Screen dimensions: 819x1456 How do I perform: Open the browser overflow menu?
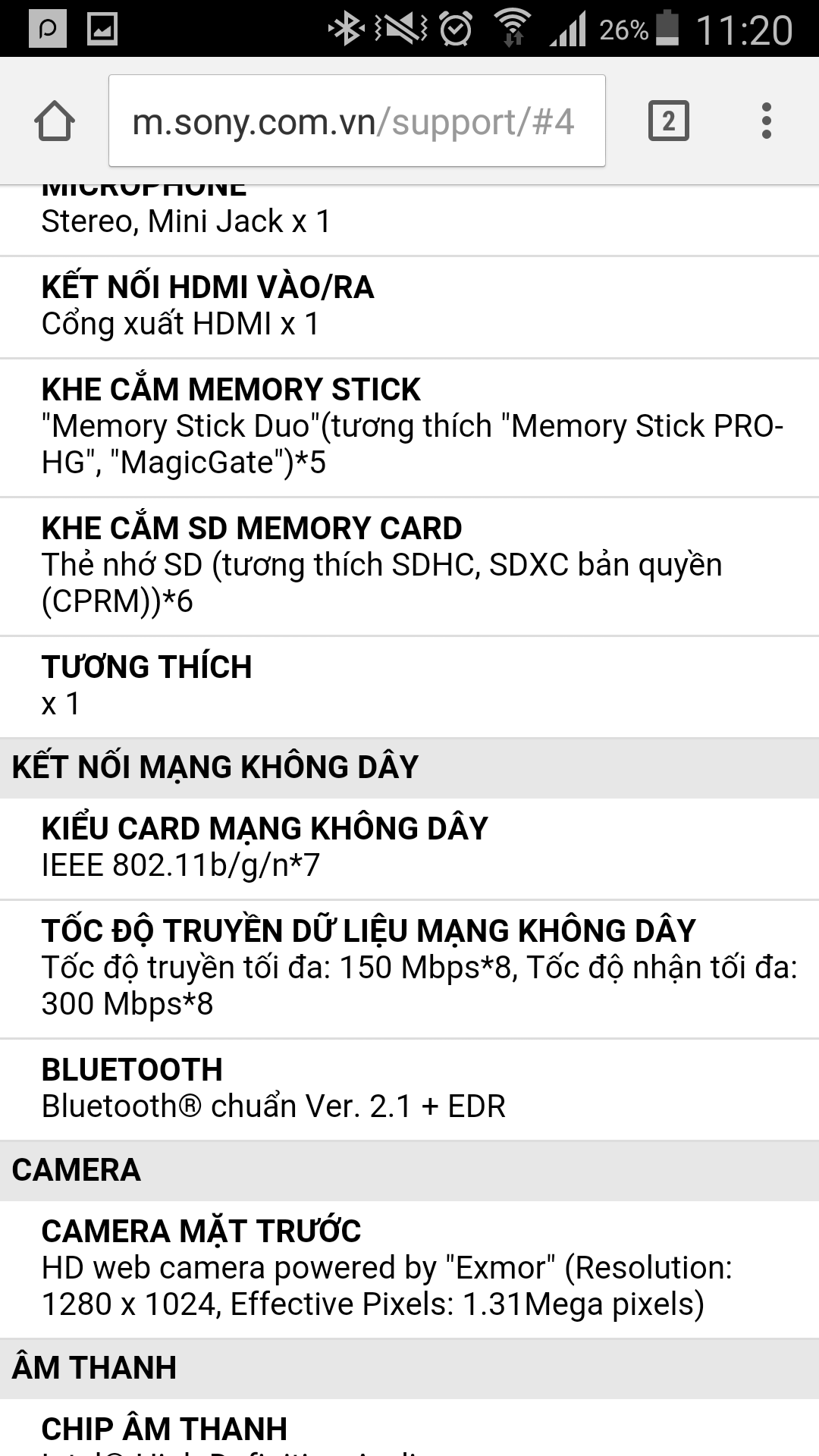pos(766,121)
